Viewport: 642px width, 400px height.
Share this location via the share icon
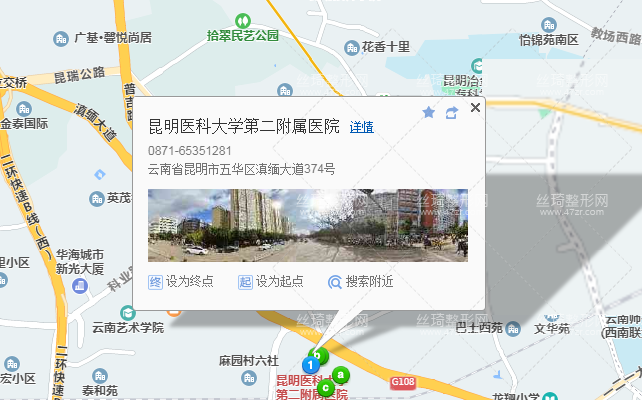(x=451, y=113)
